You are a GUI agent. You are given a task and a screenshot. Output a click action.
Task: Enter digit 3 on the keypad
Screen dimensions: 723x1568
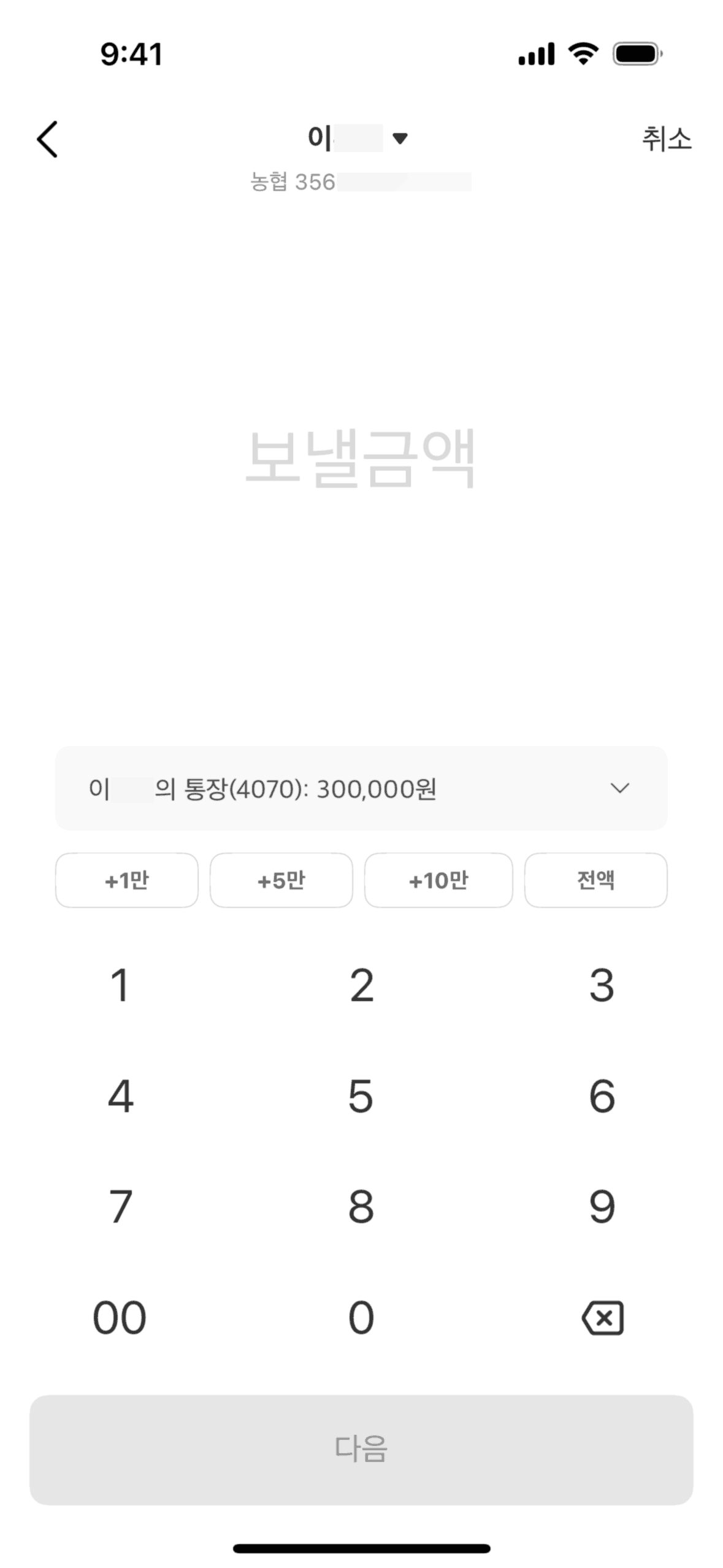602,986
